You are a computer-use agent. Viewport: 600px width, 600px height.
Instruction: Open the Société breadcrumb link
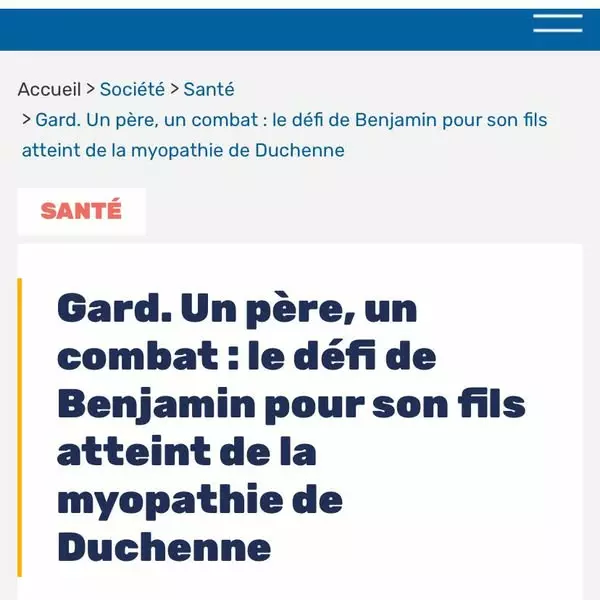tap(132, 90)
